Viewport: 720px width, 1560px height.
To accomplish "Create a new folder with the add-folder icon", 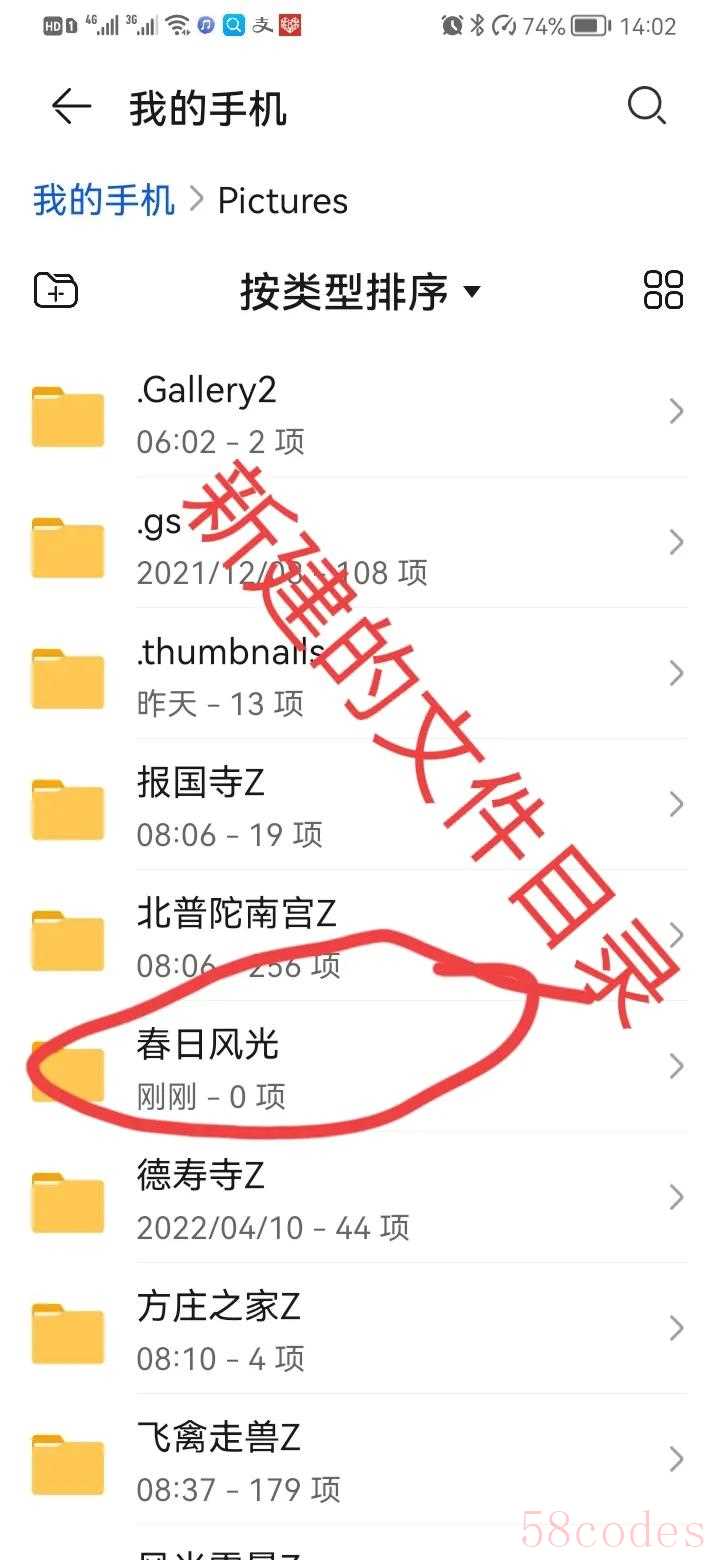I will pos(56,291).
